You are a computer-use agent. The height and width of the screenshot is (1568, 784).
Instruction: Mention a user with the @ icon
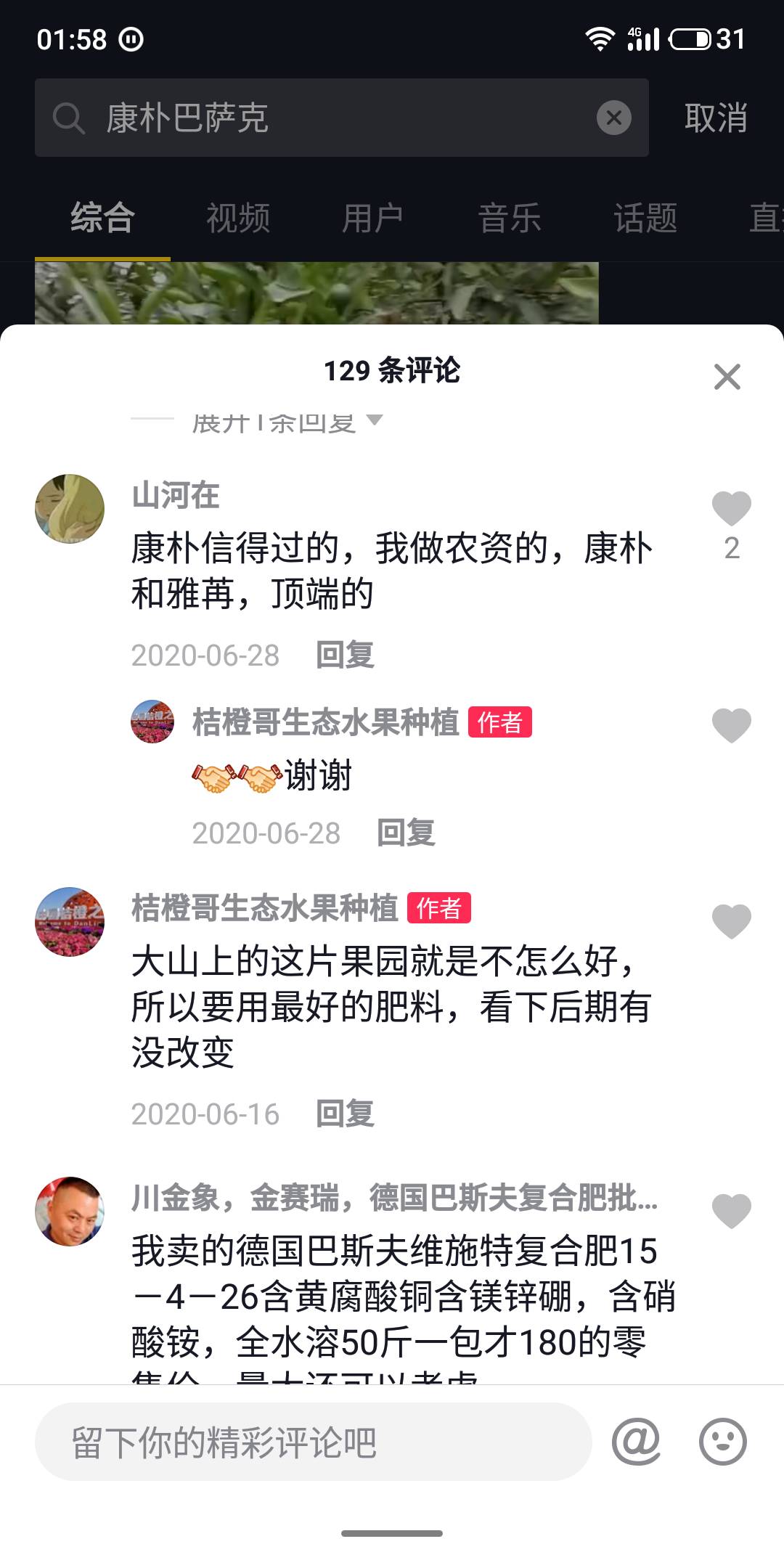pyautogui.click(x=636, y=1442)
